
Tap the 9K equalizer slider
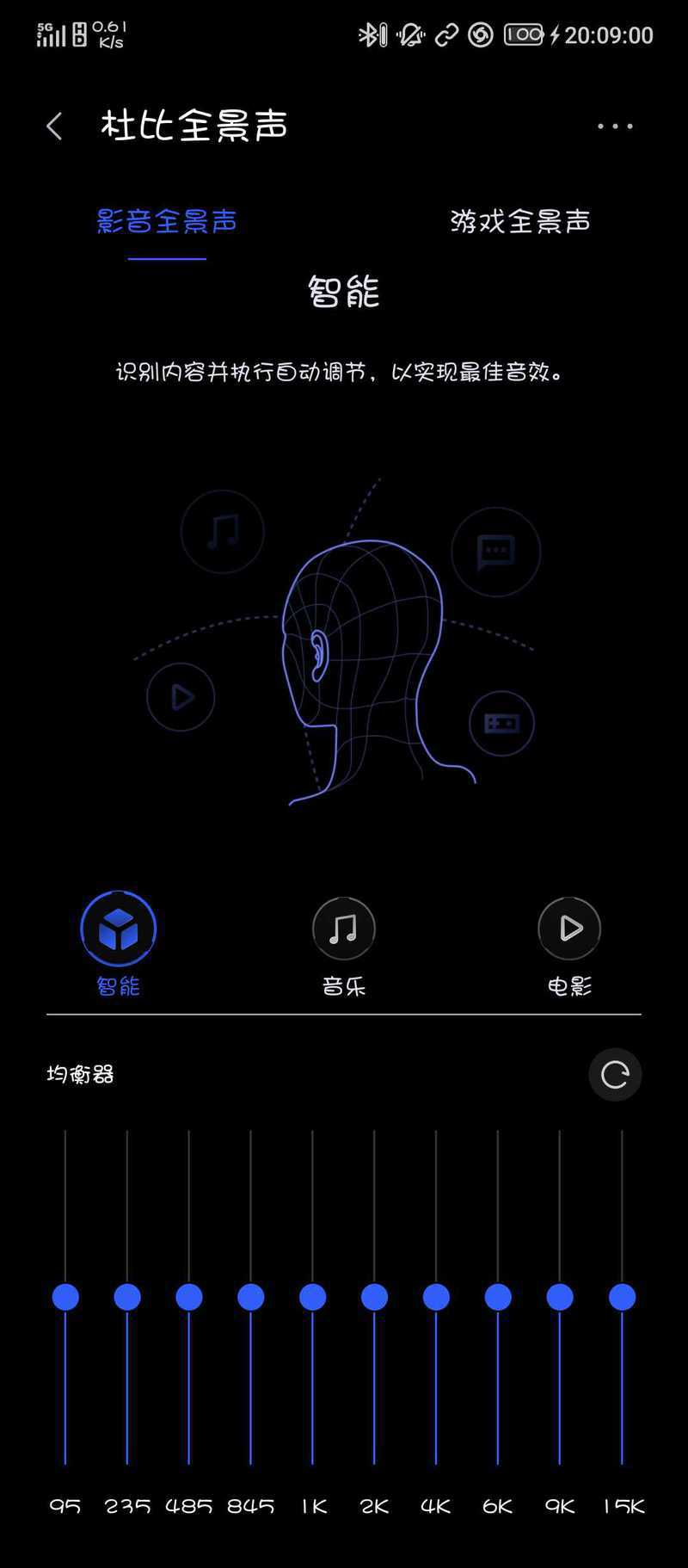[560, 1297]
